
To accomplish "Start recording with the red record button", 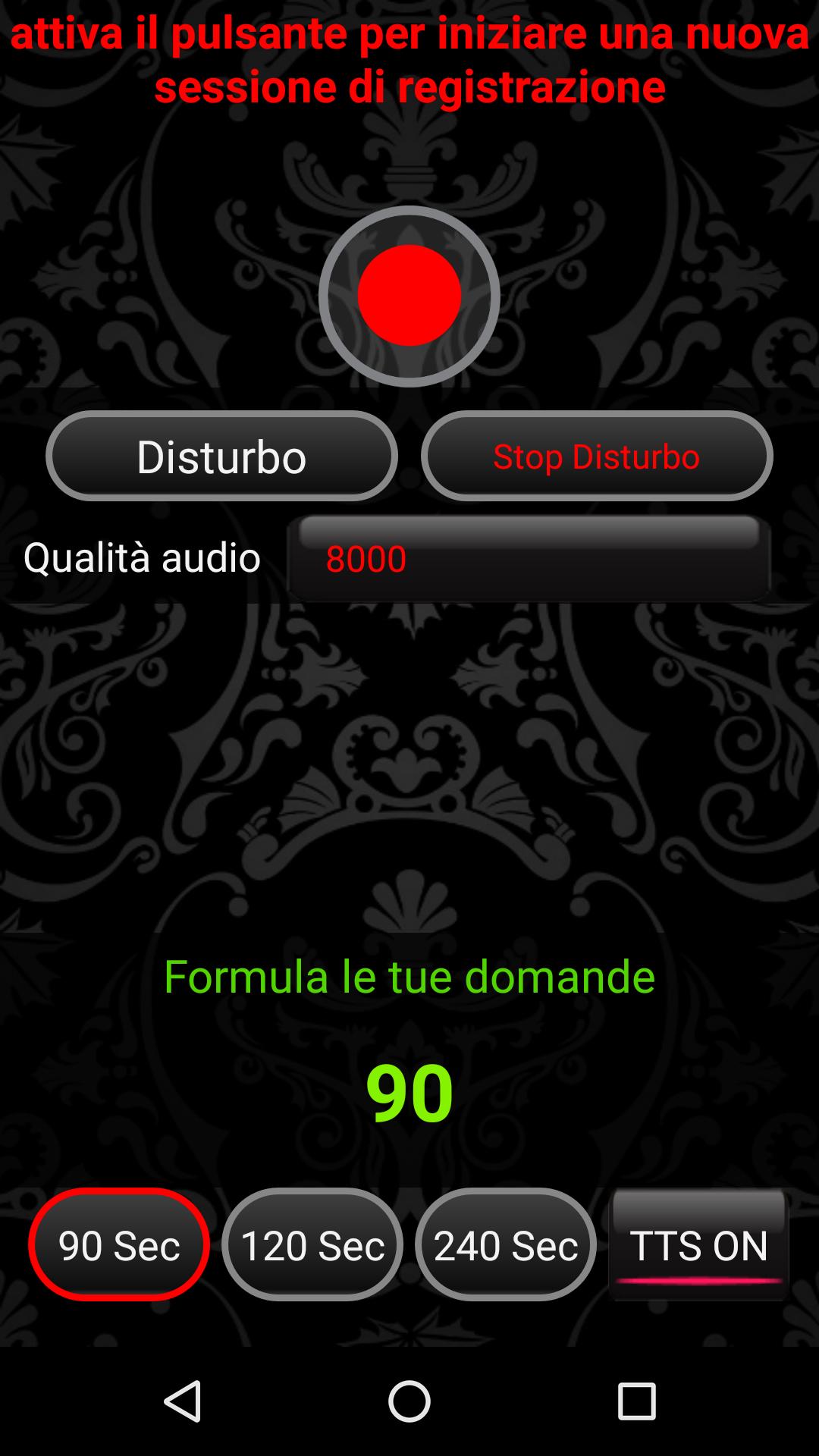I will (409, 296).
